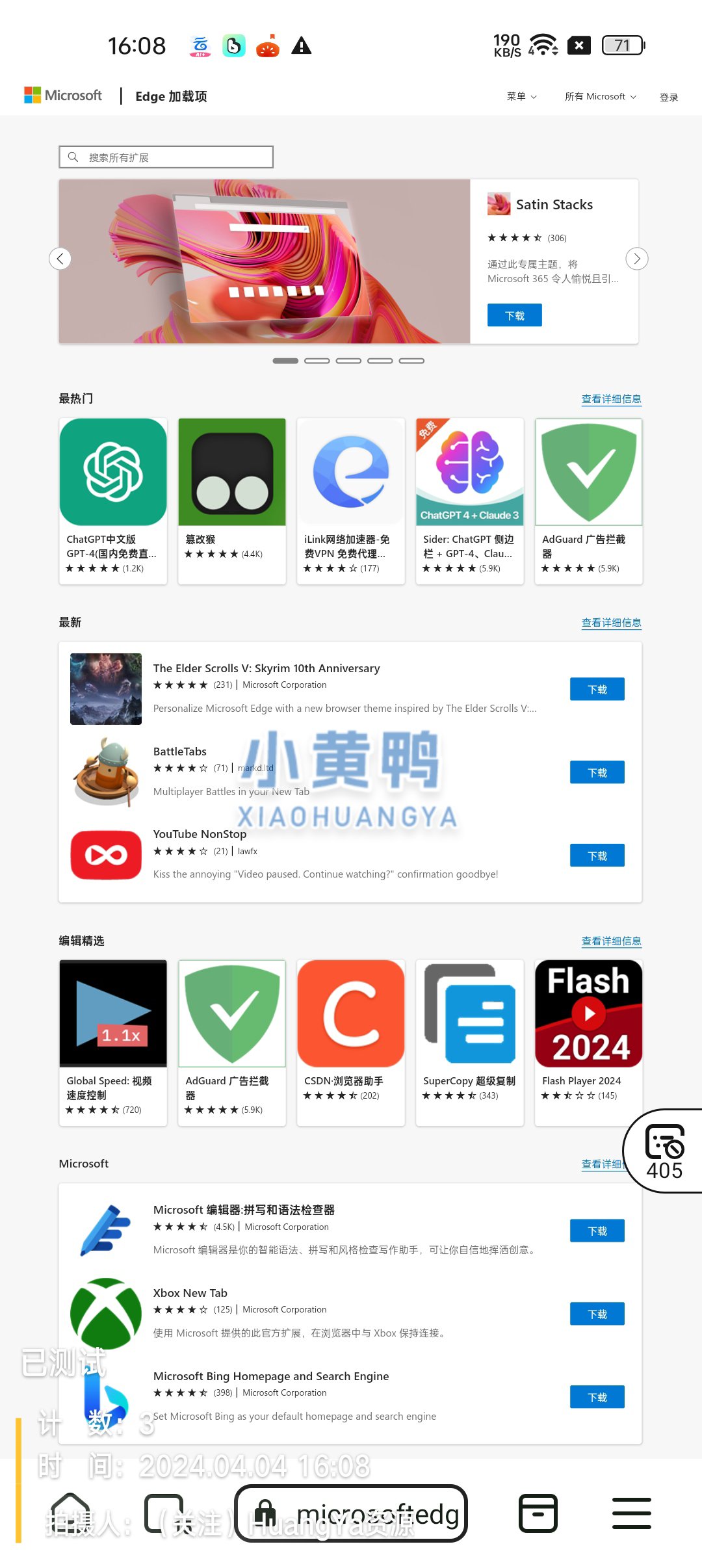Download The Elder Scrolls V: Skyrim theme
The width and height of the screenshot is (702, 1568).
pyautogui.click(x=597, y=689)
